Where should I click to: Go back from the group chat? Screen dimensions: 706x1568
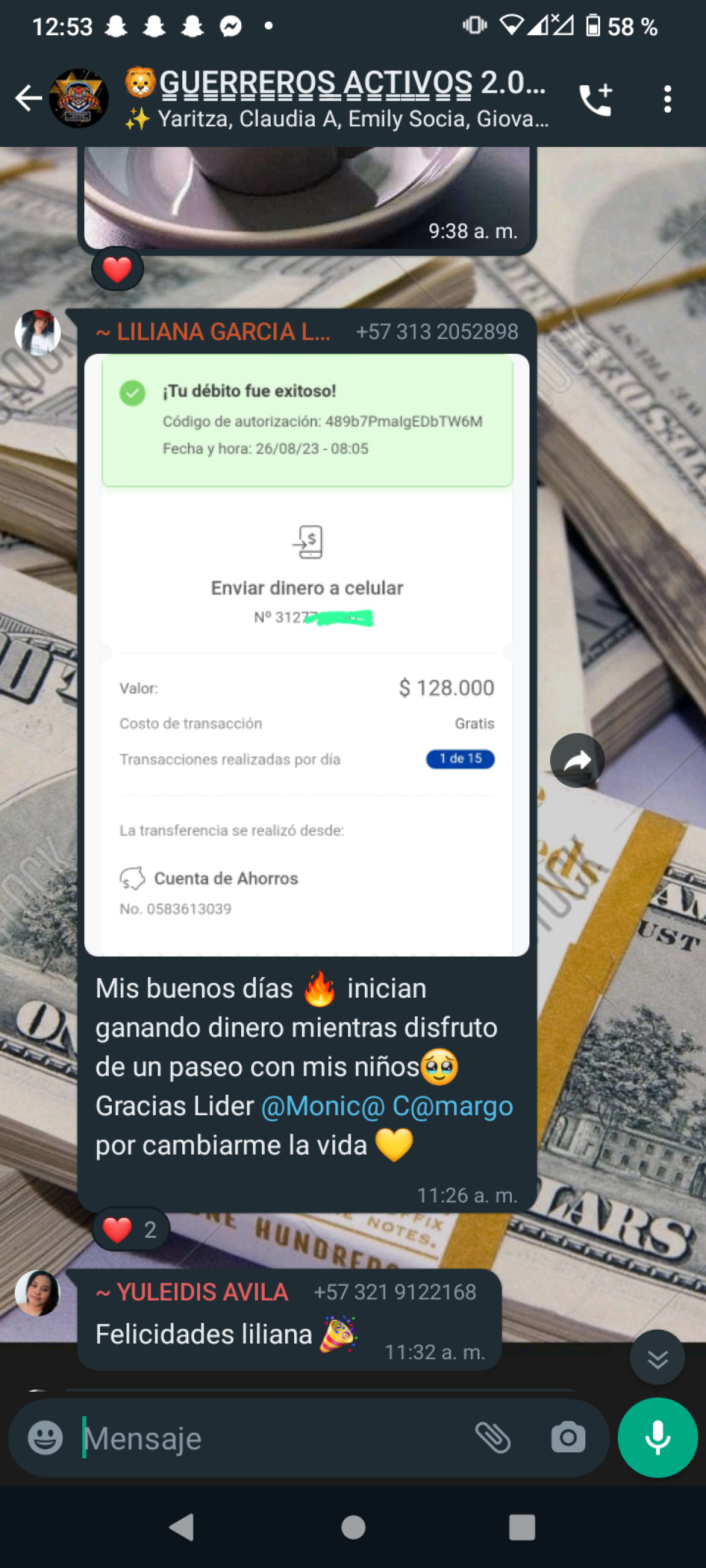(28, 98)
